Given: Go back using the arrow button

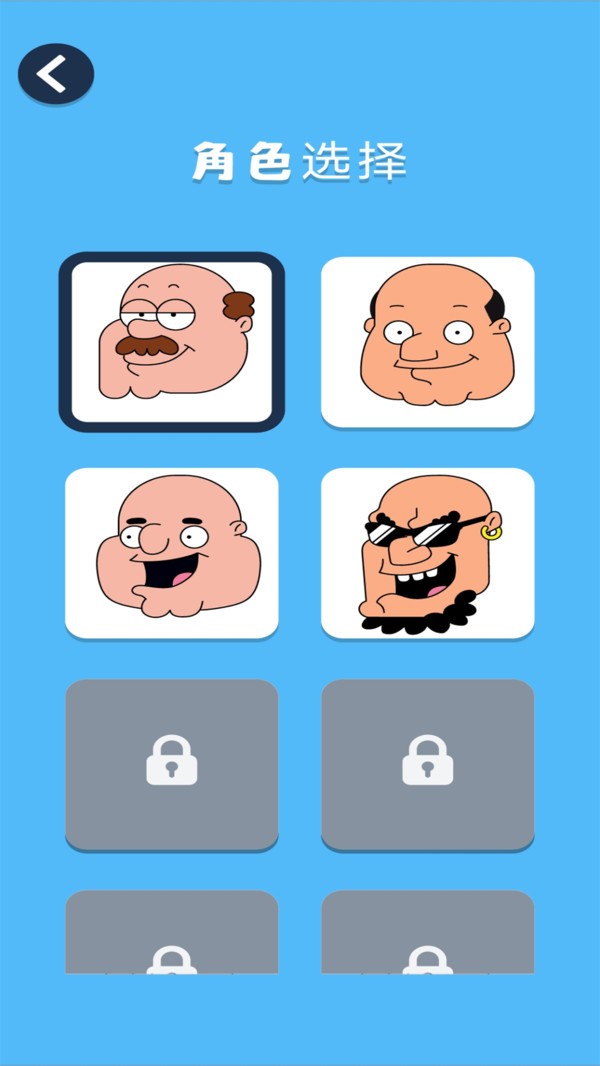Looking at the screenshot, I should point(55,74).
